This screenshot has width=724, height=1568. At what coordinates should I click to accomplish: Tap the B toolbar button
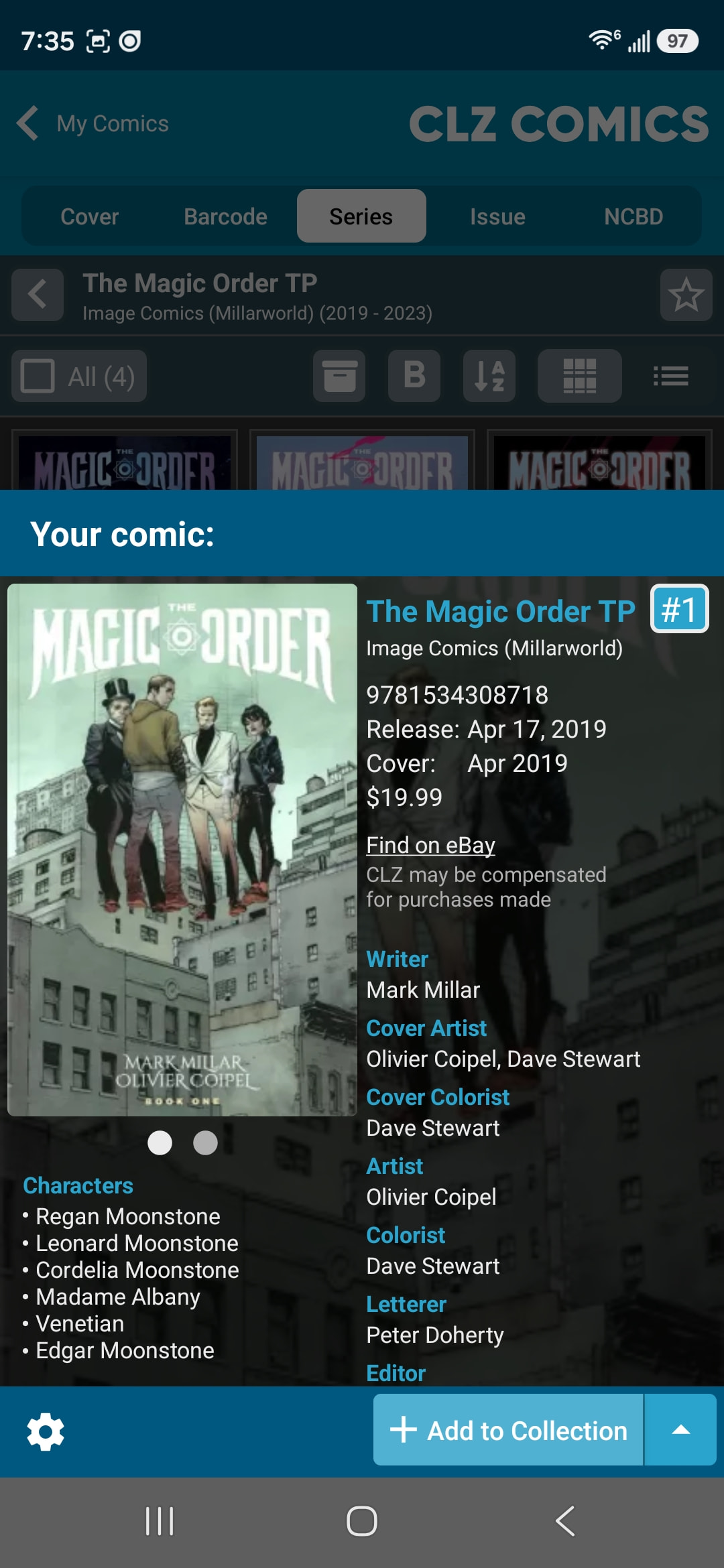[x=414, y=376]
